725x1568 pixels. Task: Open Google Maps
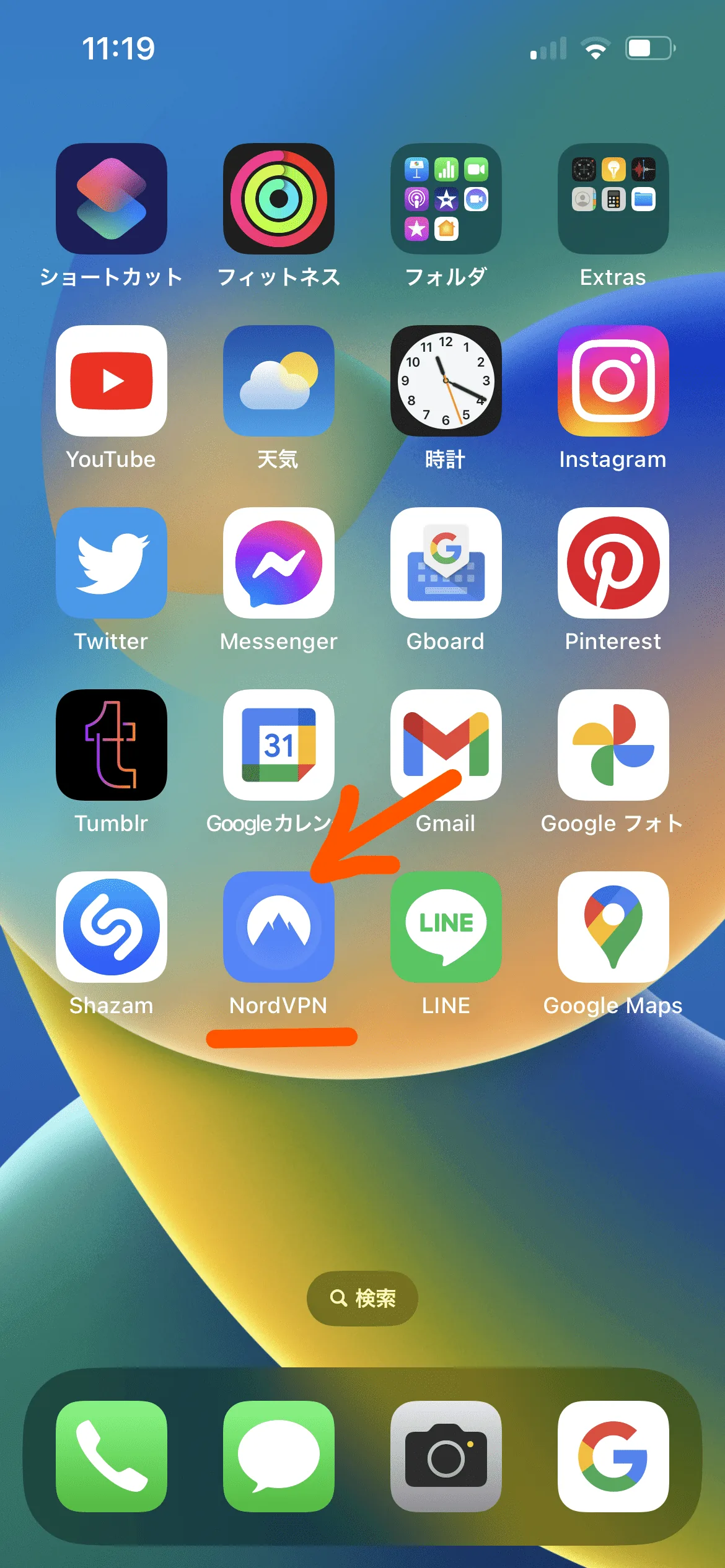pos(613,926)
